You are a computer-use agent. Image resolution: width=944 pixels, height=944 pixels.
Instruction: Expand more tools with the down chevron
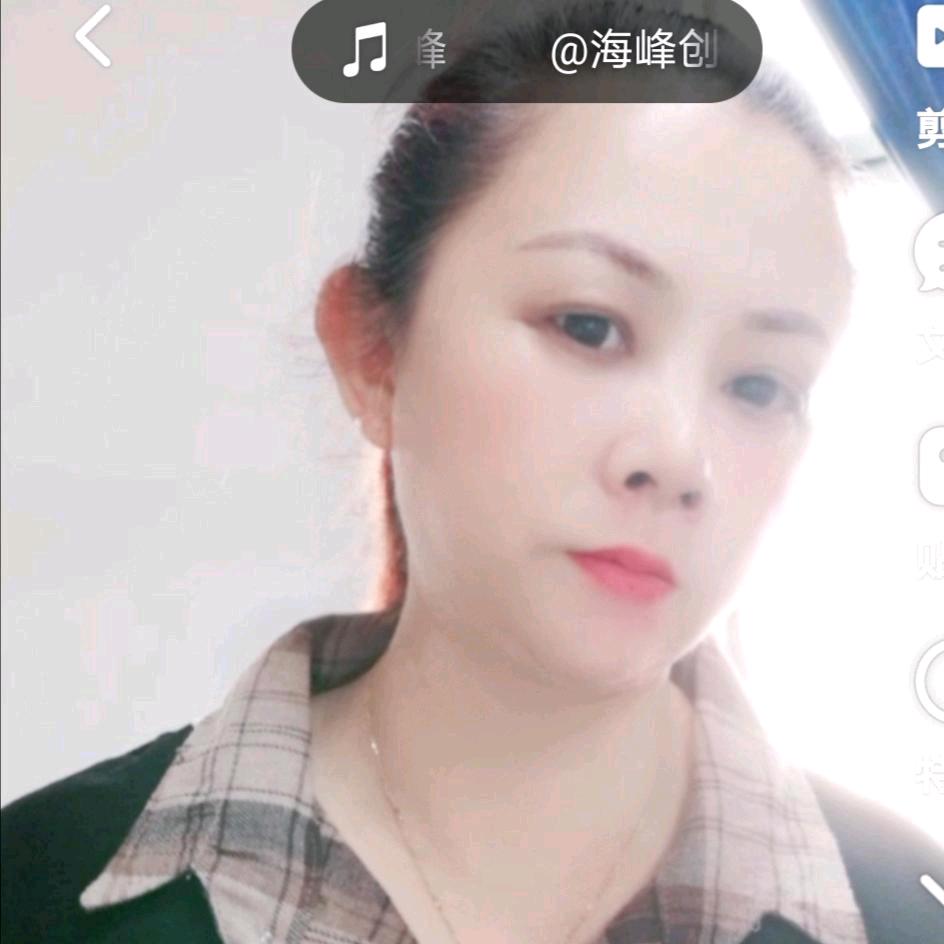point(932,890)
